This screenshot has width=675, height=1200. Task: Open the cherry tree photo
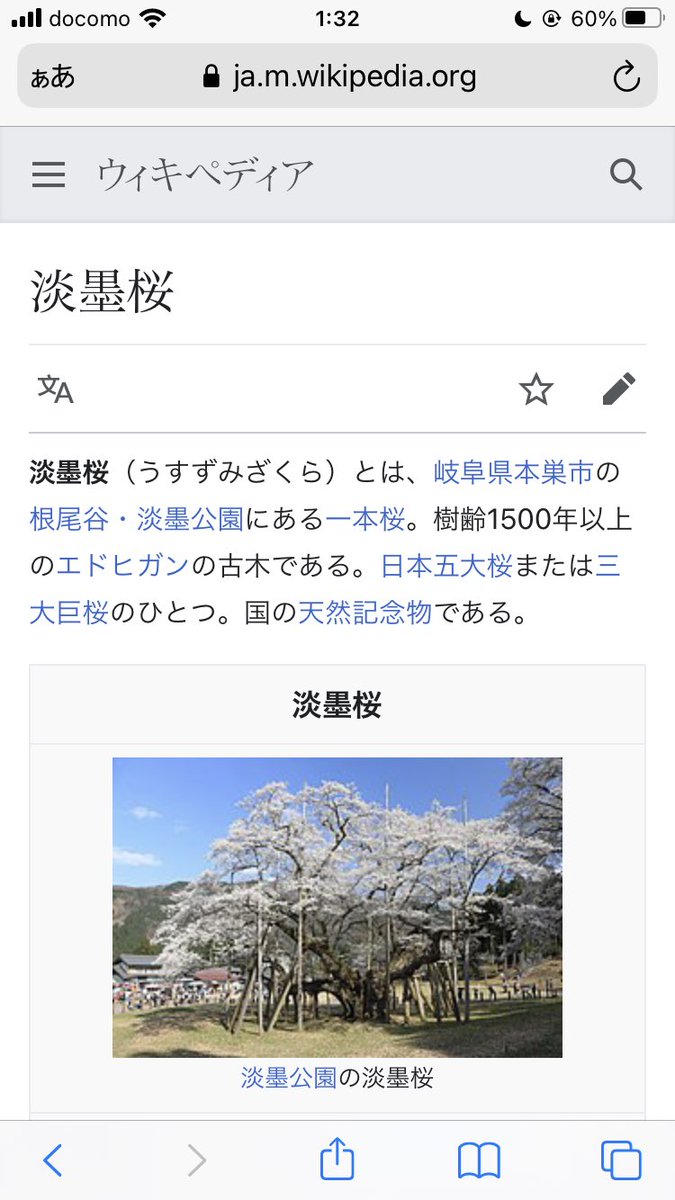point(337,907)
